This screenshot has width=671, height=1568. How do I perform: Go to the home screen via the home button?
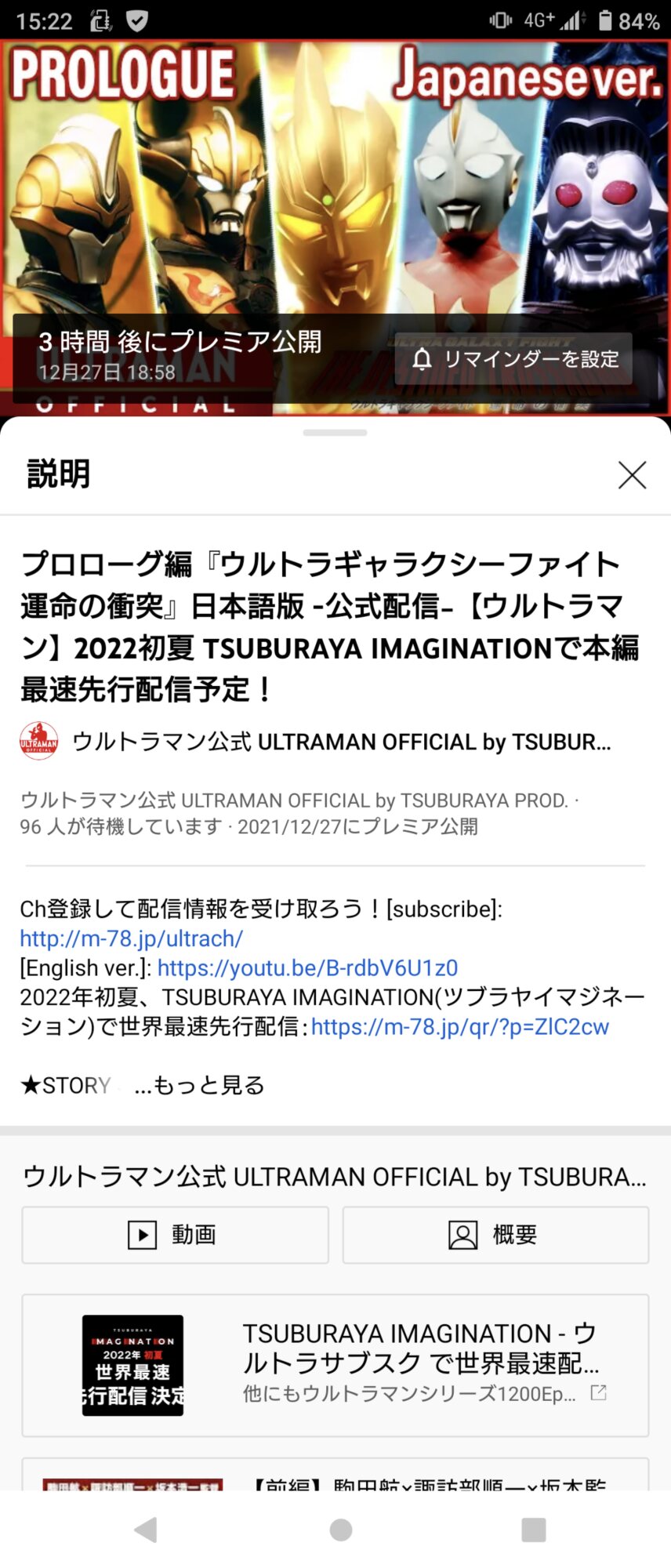pos(340,1530)
